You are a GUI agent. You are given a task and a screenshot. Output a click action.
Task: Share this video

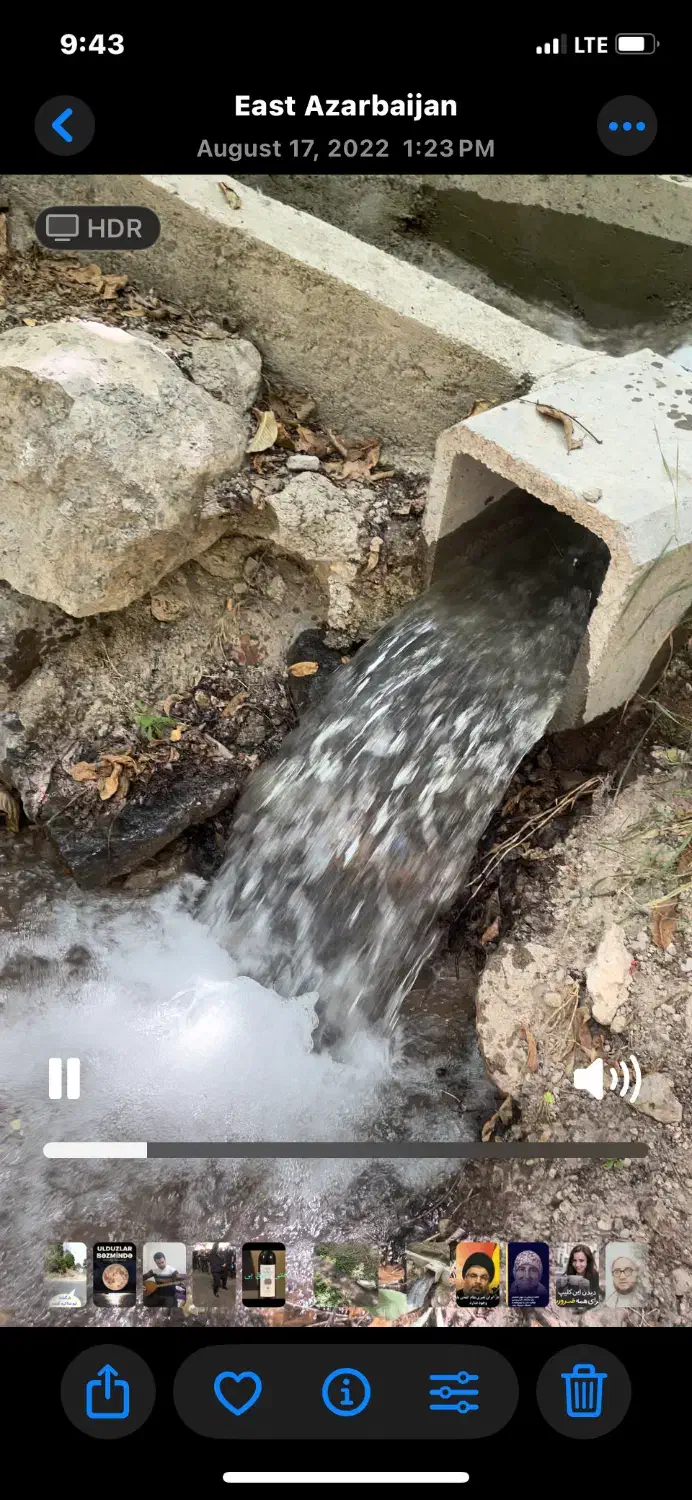coord(108,1391)
